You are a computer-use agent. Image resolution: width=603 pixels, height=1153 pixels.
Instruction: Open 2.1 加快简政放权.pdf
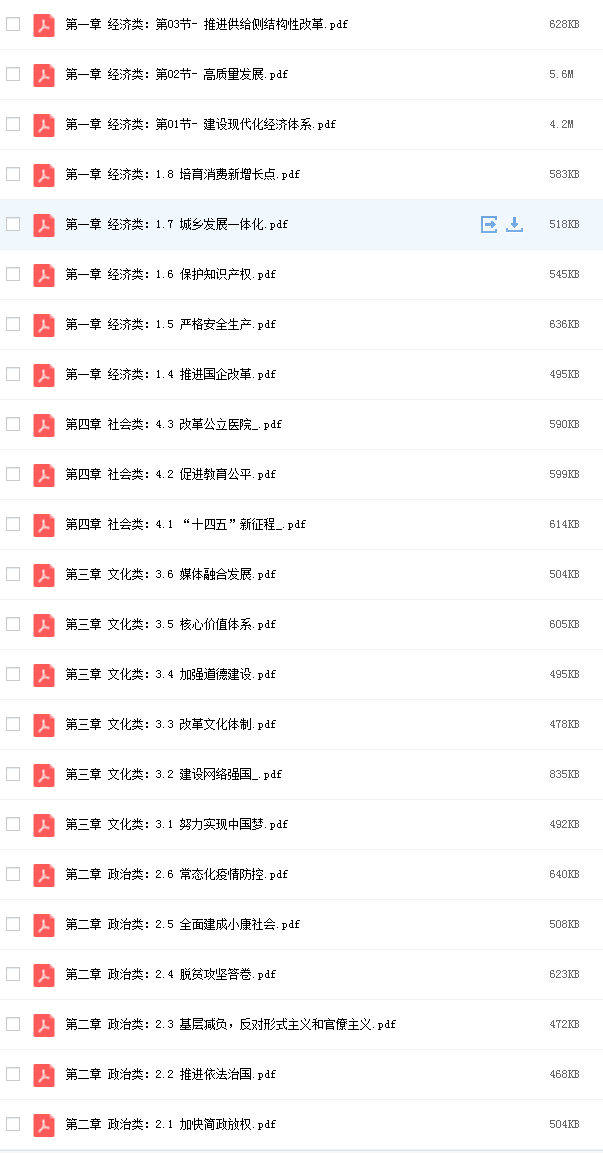coord(171,1124)
